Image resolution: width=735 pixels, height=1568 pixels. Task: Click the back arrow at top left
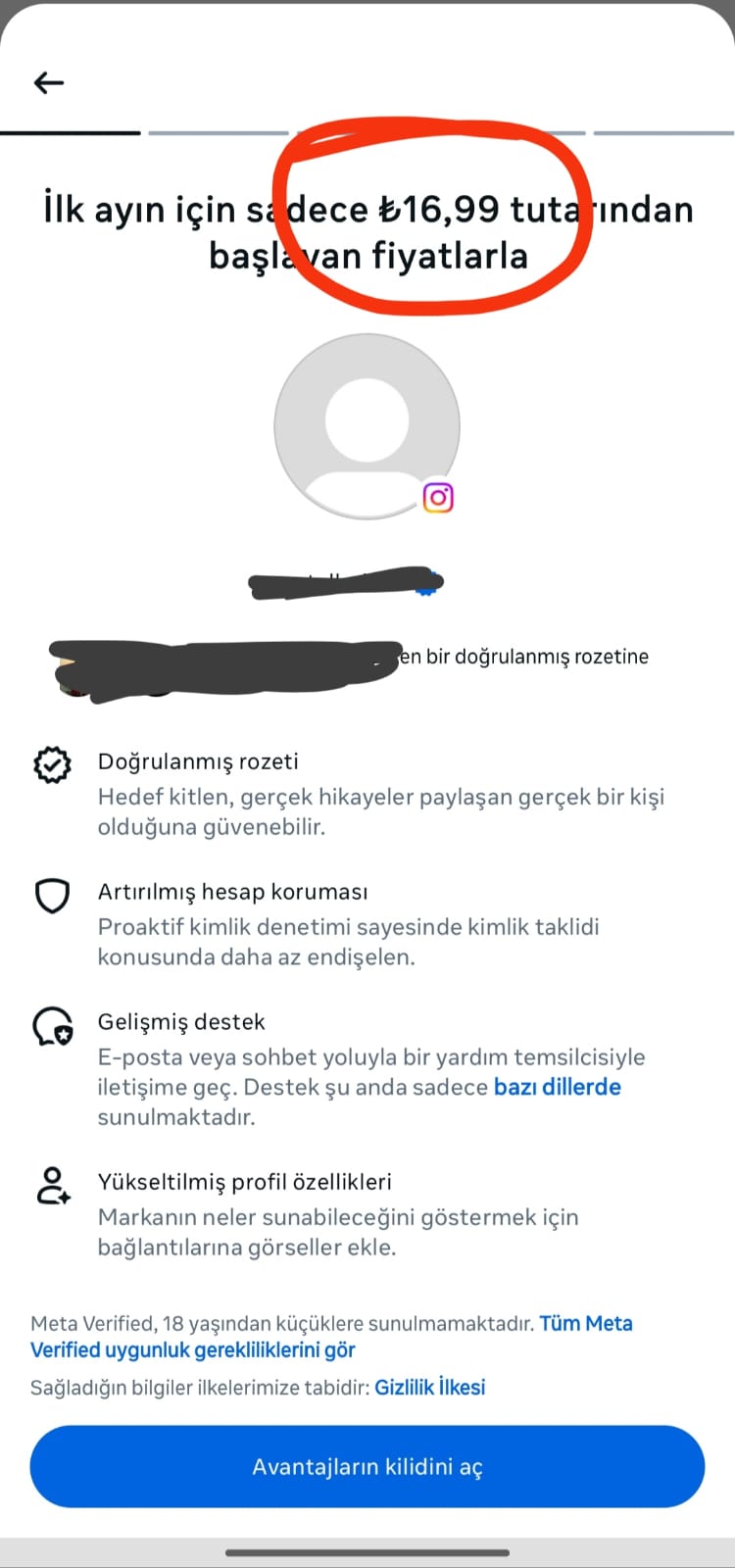click(47, 82)
